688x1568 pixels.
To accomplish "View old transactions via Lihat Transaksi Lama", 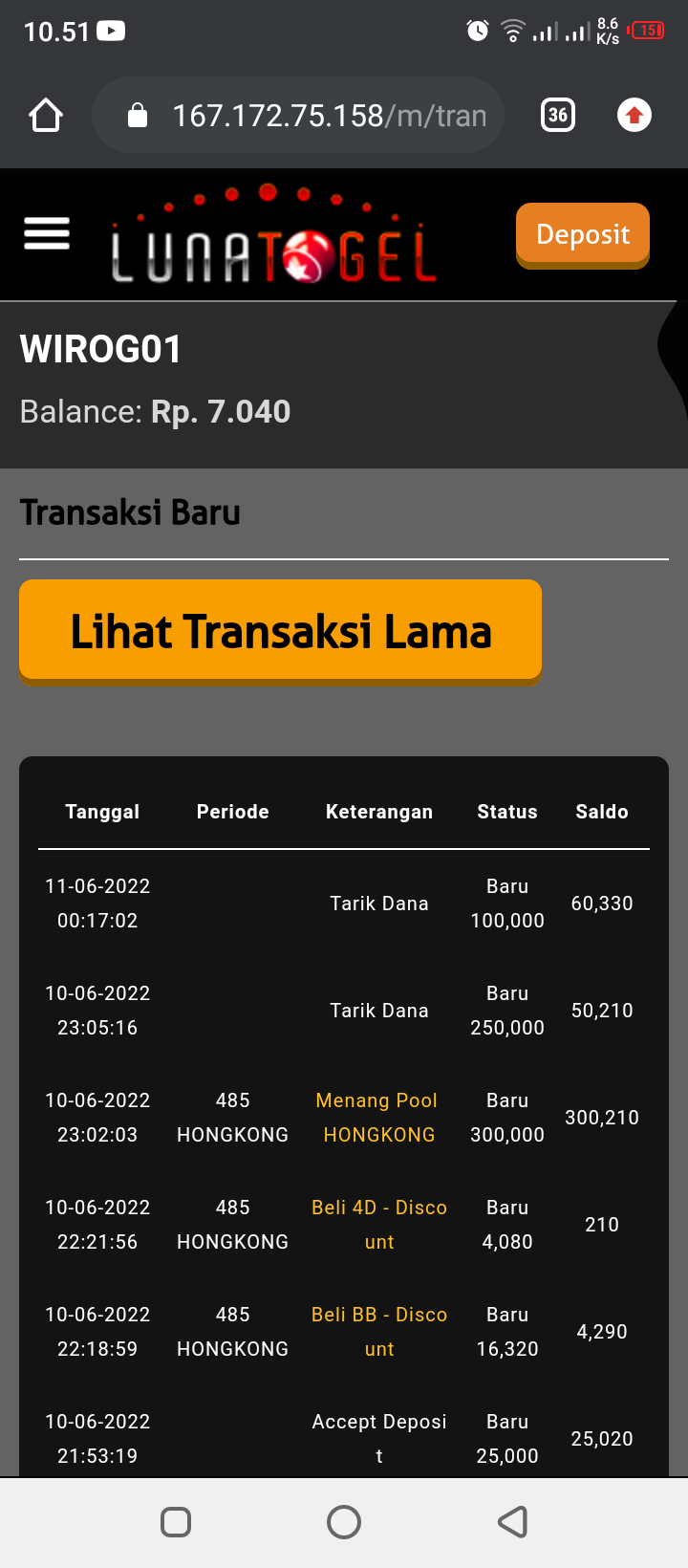I will [x=280, y=632].
